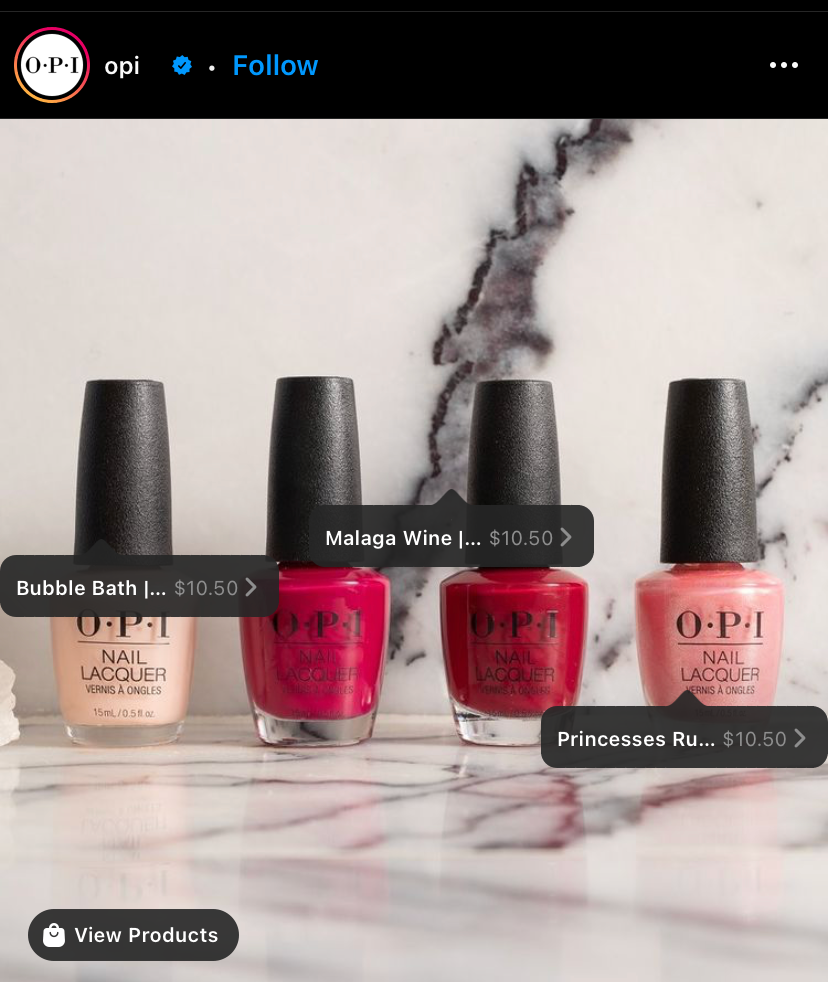Tap View Products shopping button

coord(133,934)
